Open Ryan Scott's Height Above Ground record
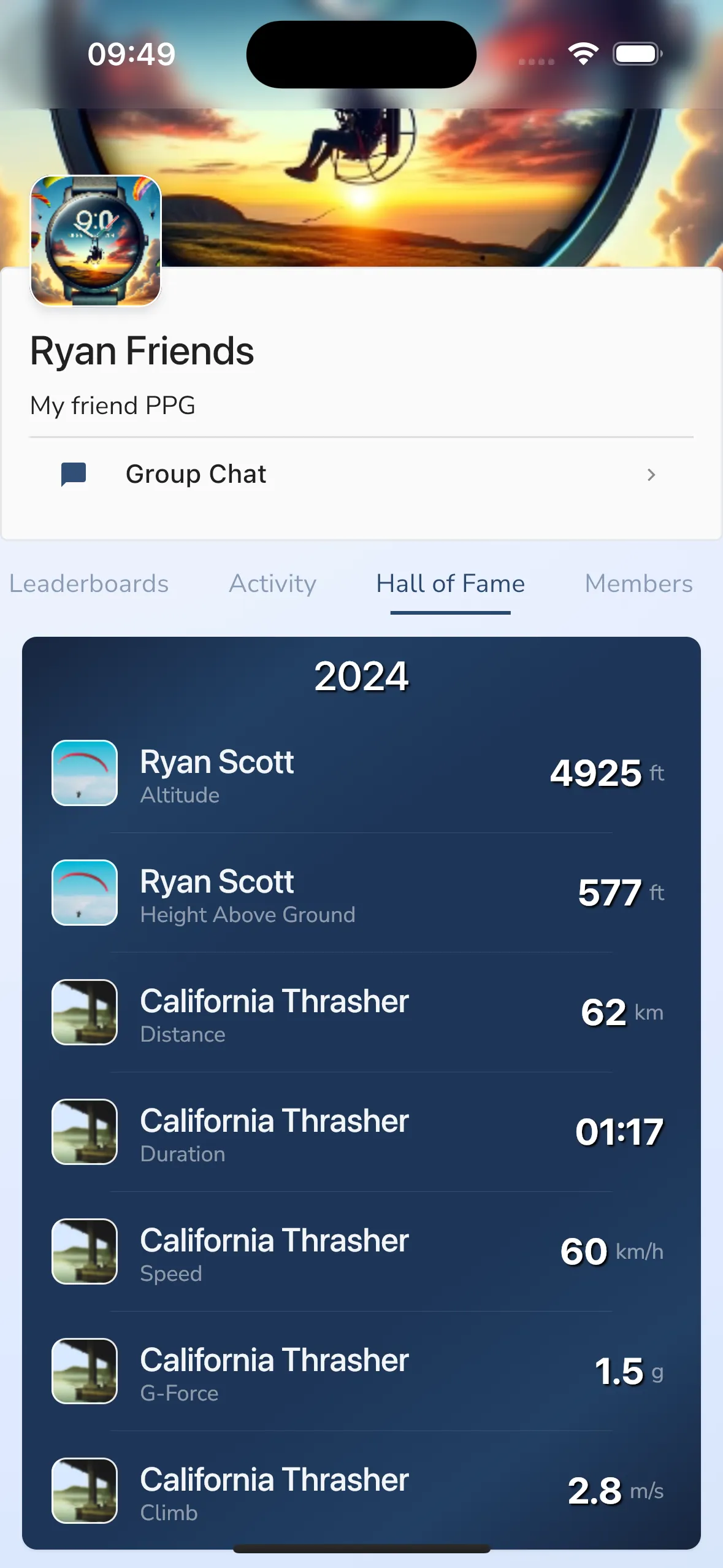 pos(361,893)
